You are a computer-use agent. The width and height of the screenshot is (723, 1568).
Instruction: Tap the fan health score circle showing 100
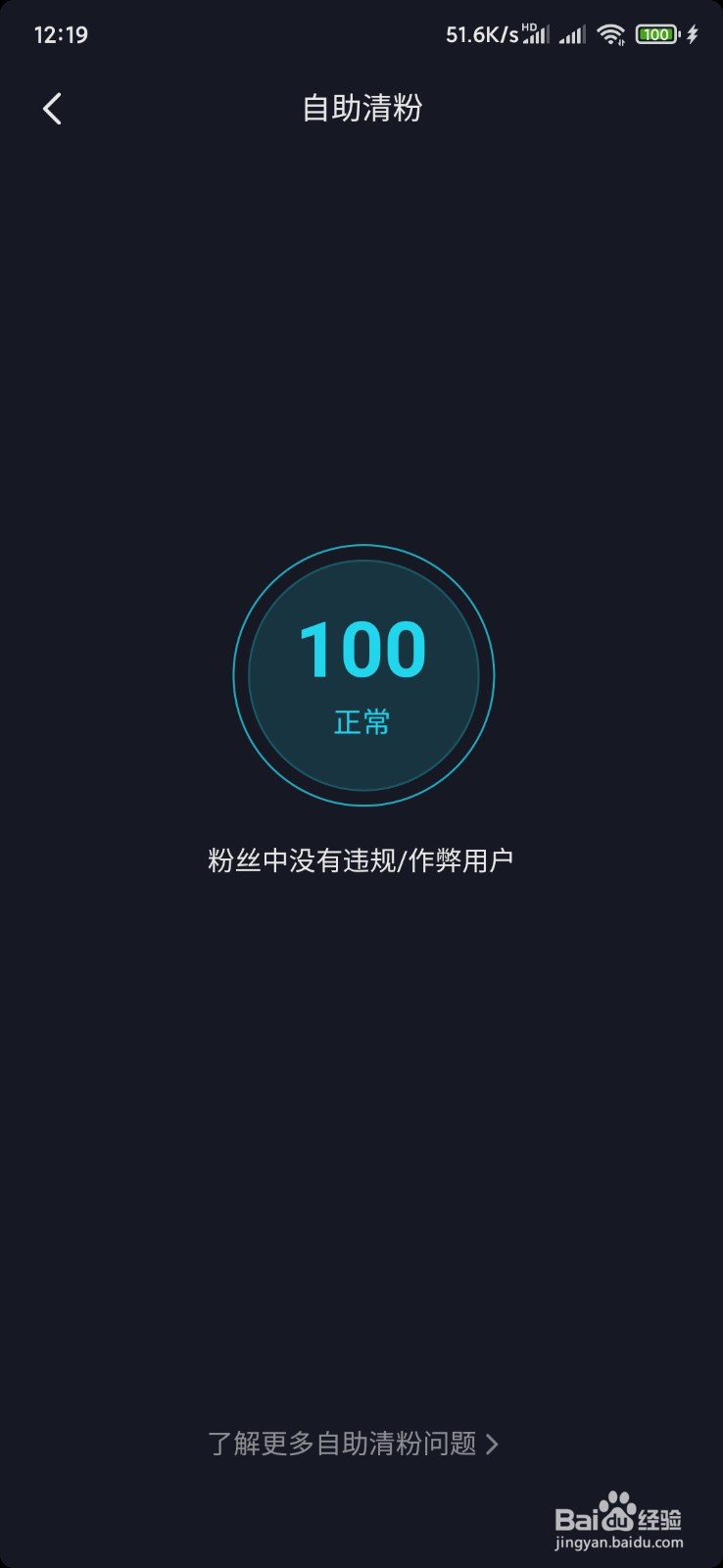pos(361,675)
